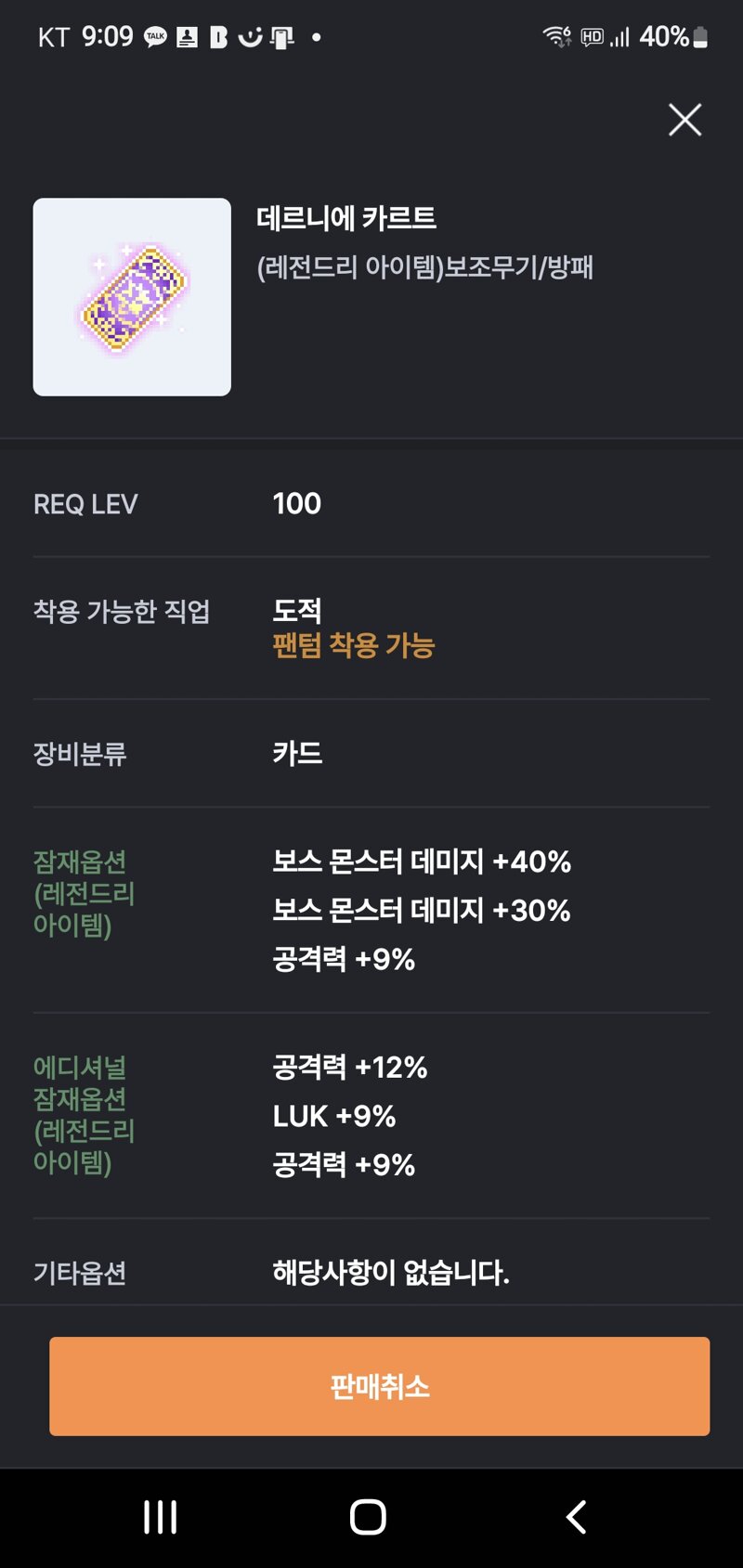
Task: Go back using the system back arrow
Action: tap(576, 1517)
